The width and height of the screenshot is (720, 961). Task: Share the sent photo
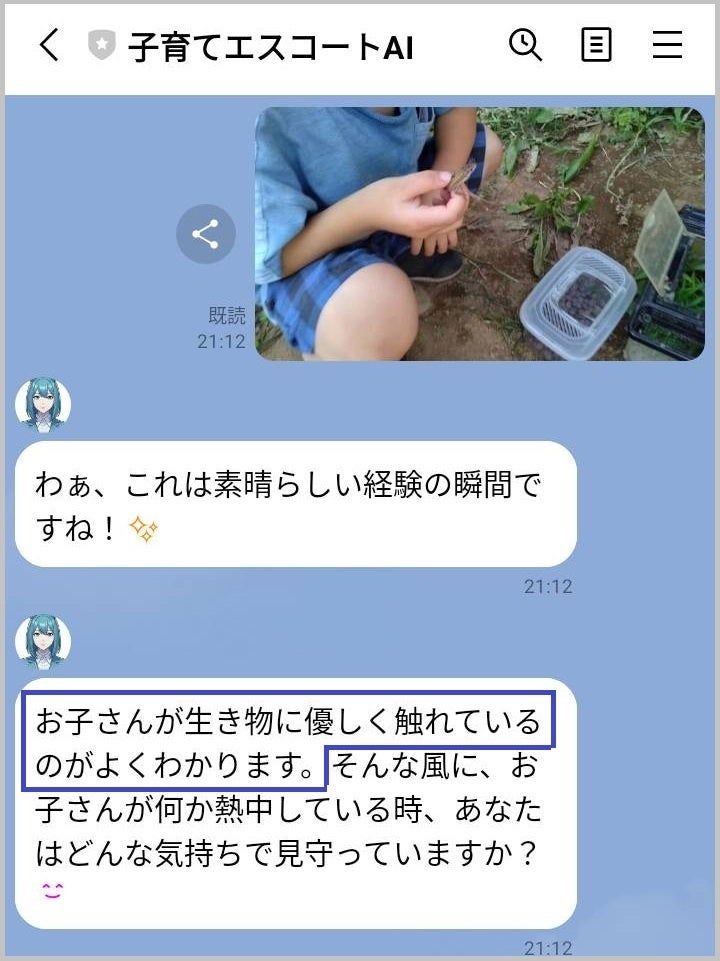(205, 235)
